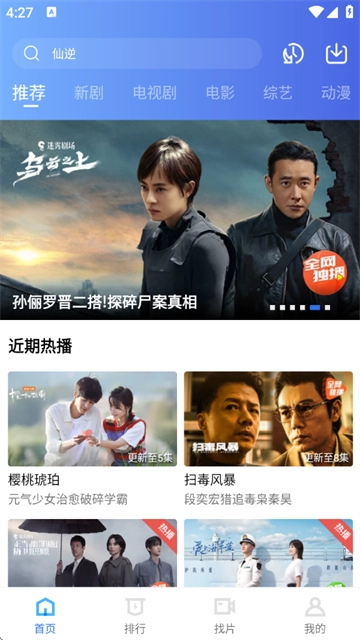
Task: Go to the 综艺 tab
Action: click(x=278, y=93)
